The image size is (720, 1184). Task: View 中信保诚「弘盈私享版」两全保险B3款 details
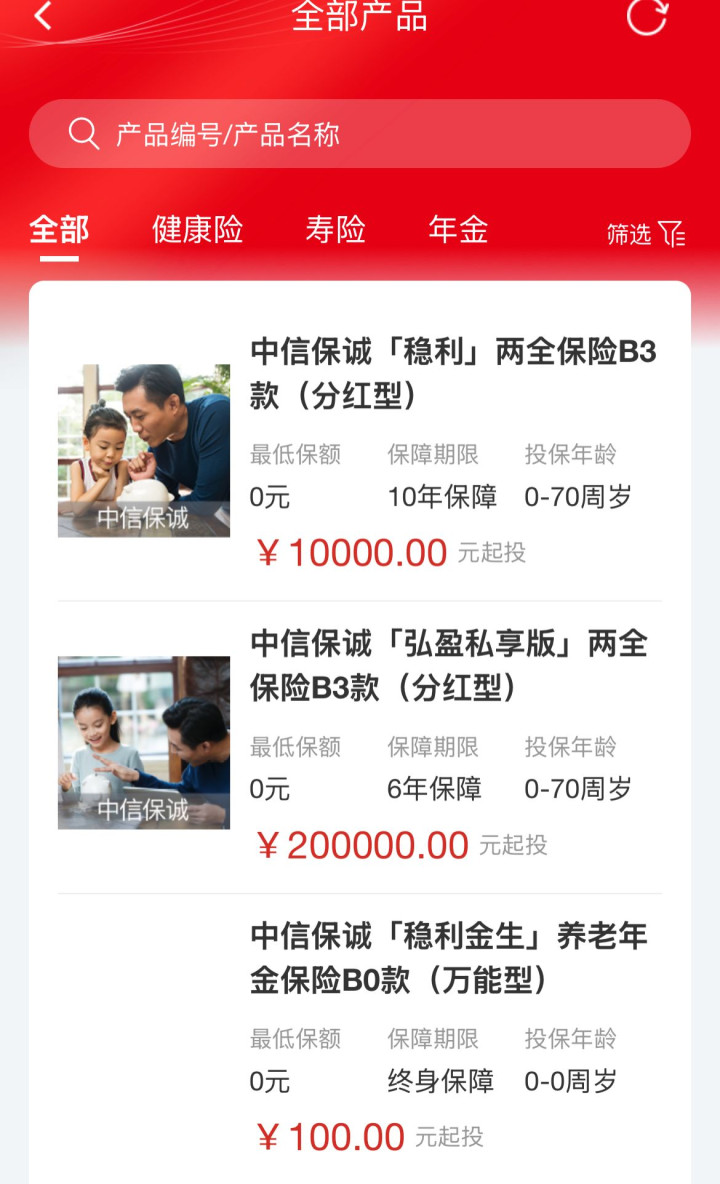click(x=448, y=666)
